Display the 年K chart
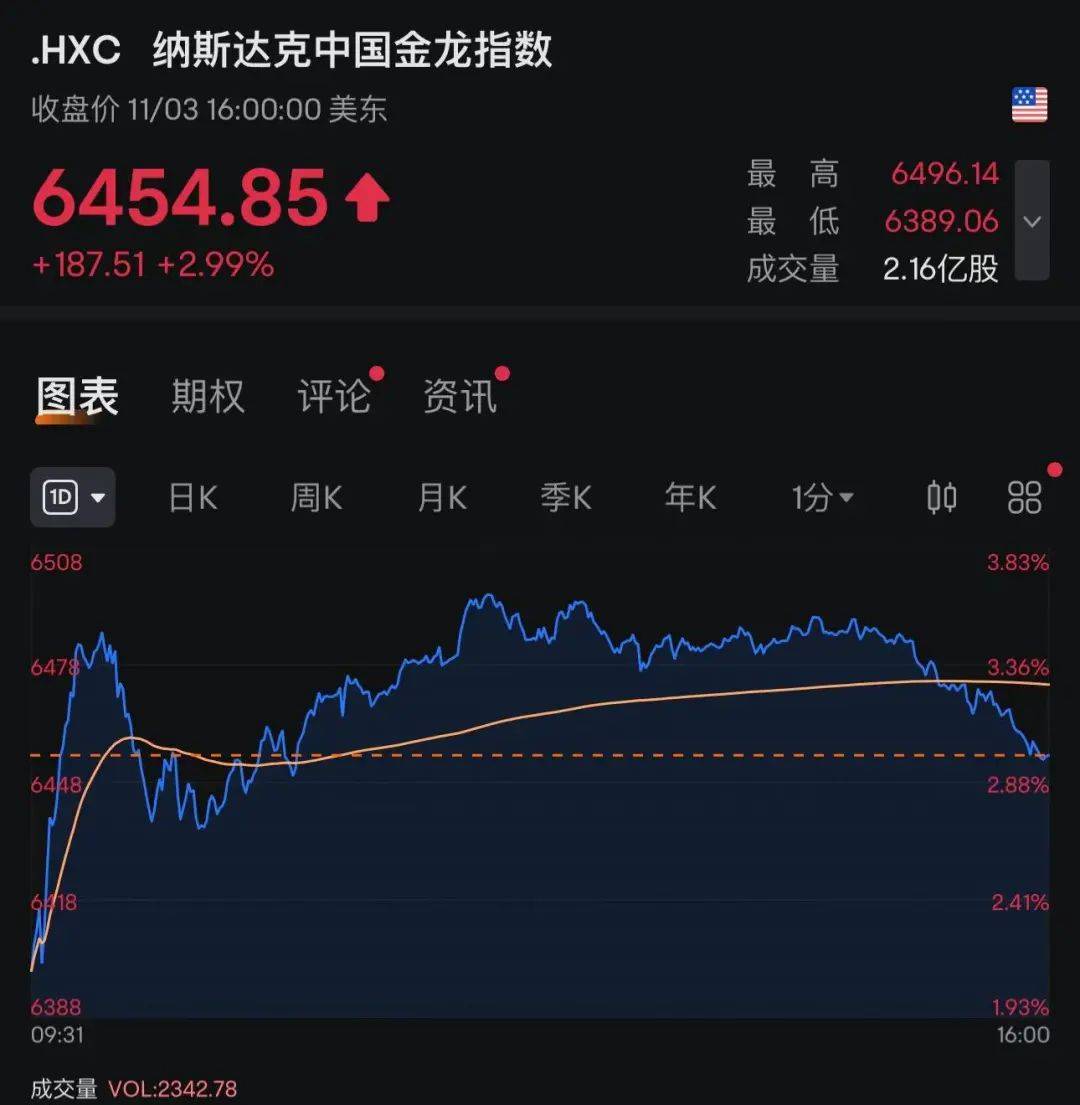1080x1105 pixels. tap(690, 497)
